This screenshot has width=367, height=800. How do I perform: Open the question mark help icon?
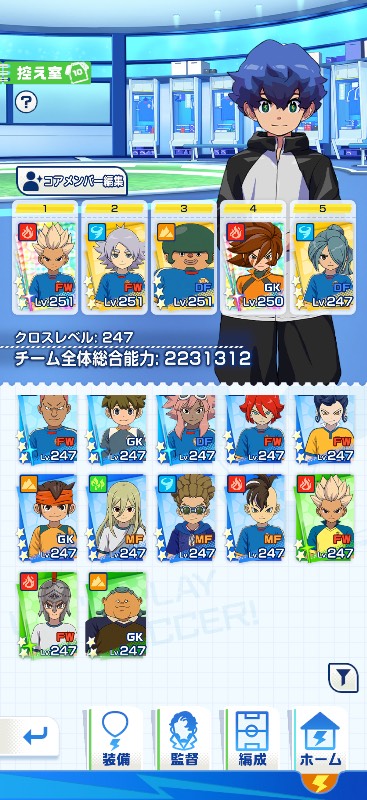pyautogui.click(x=26, y=102)
